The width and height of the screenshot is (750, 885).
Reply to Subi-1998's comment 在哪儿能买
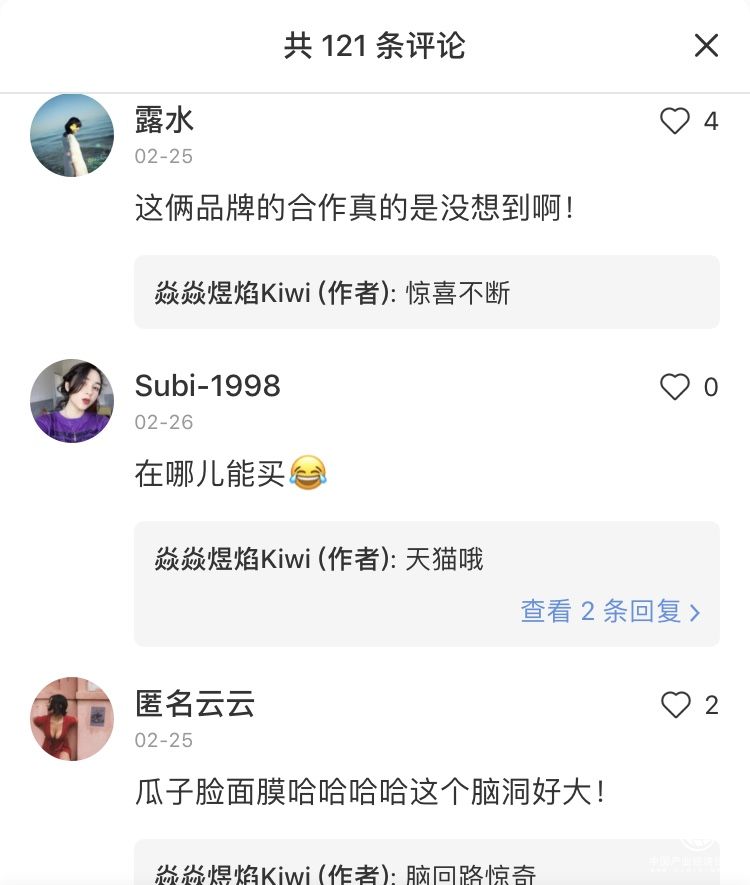point(230,474)
